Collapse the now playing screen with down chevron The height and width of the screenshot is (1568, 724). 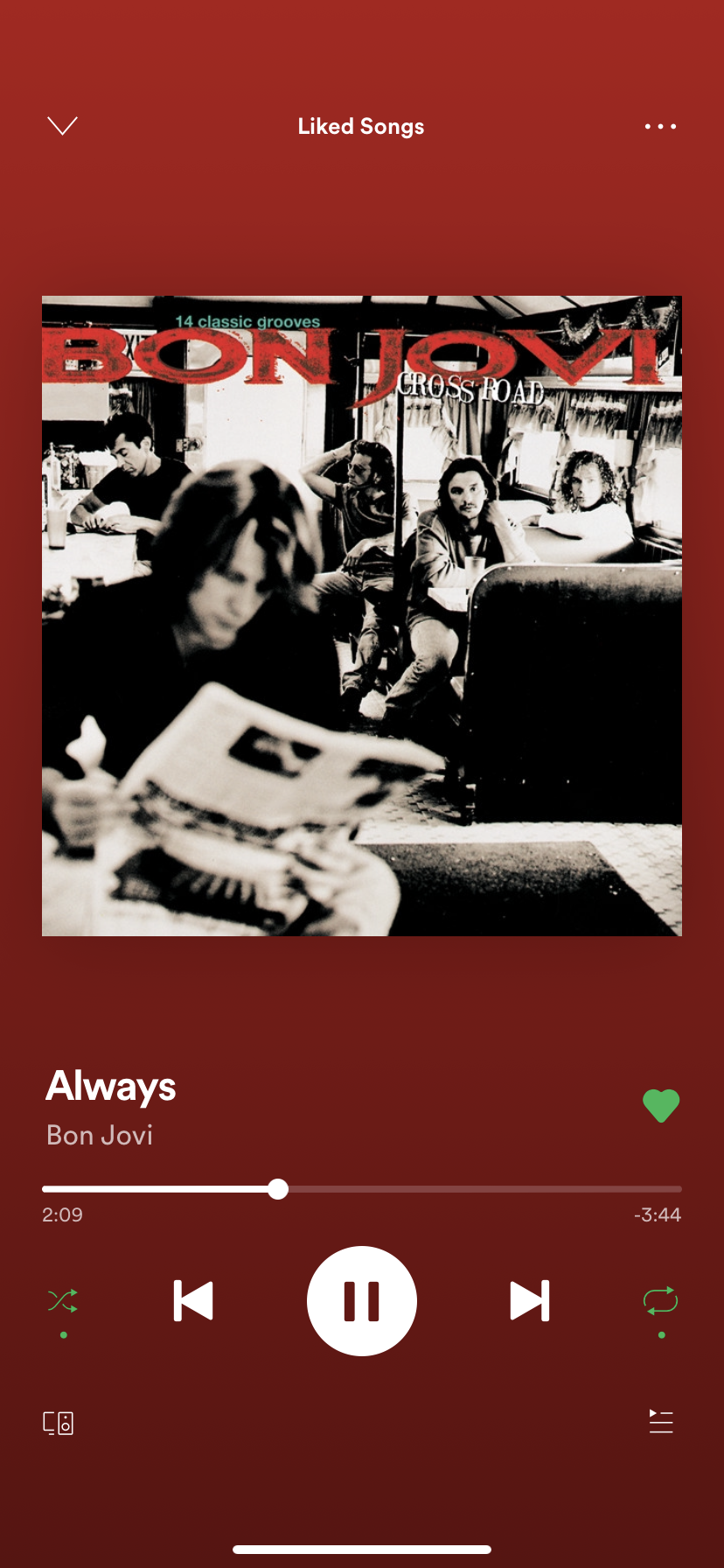[62, 126]
